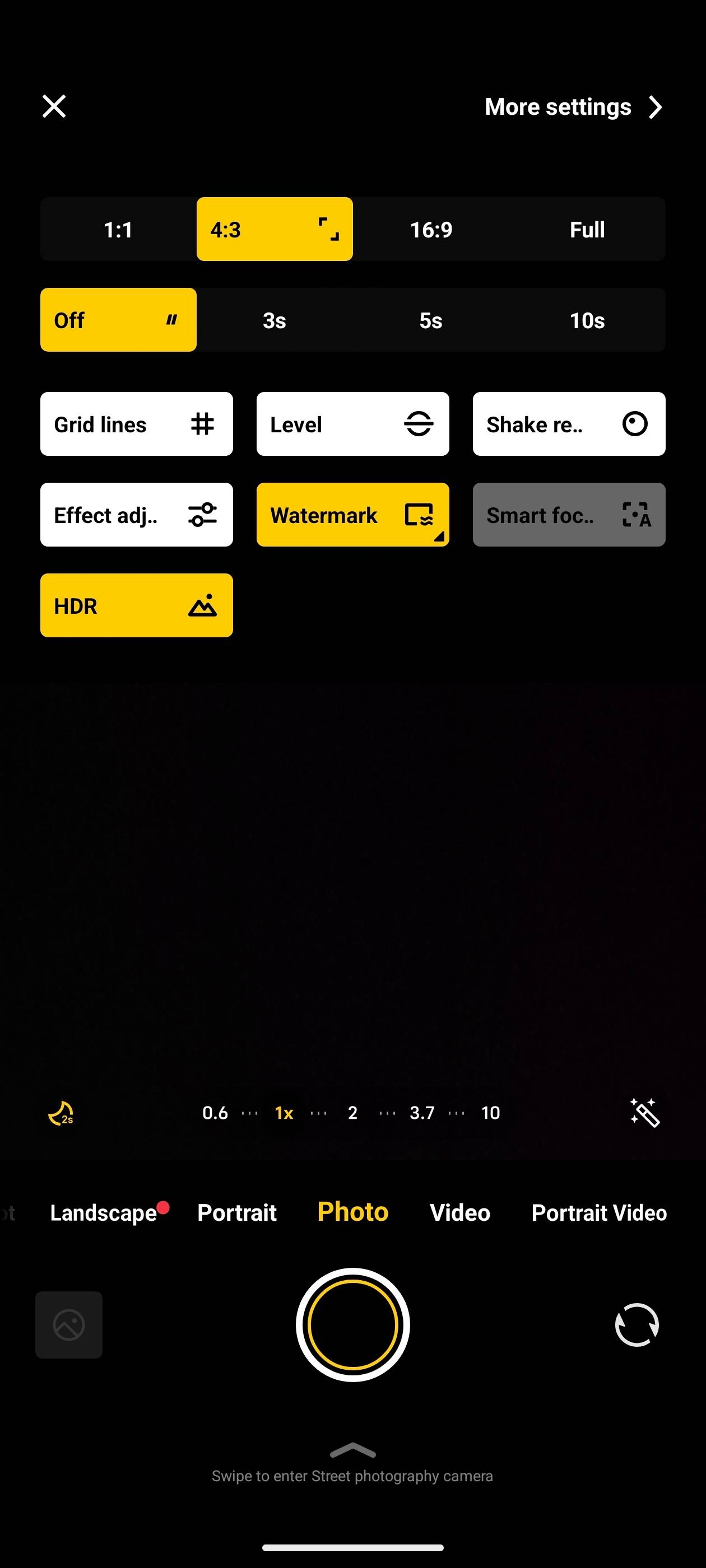Turn off HDR
The image size is (706, 1568).
click(137, 606)
